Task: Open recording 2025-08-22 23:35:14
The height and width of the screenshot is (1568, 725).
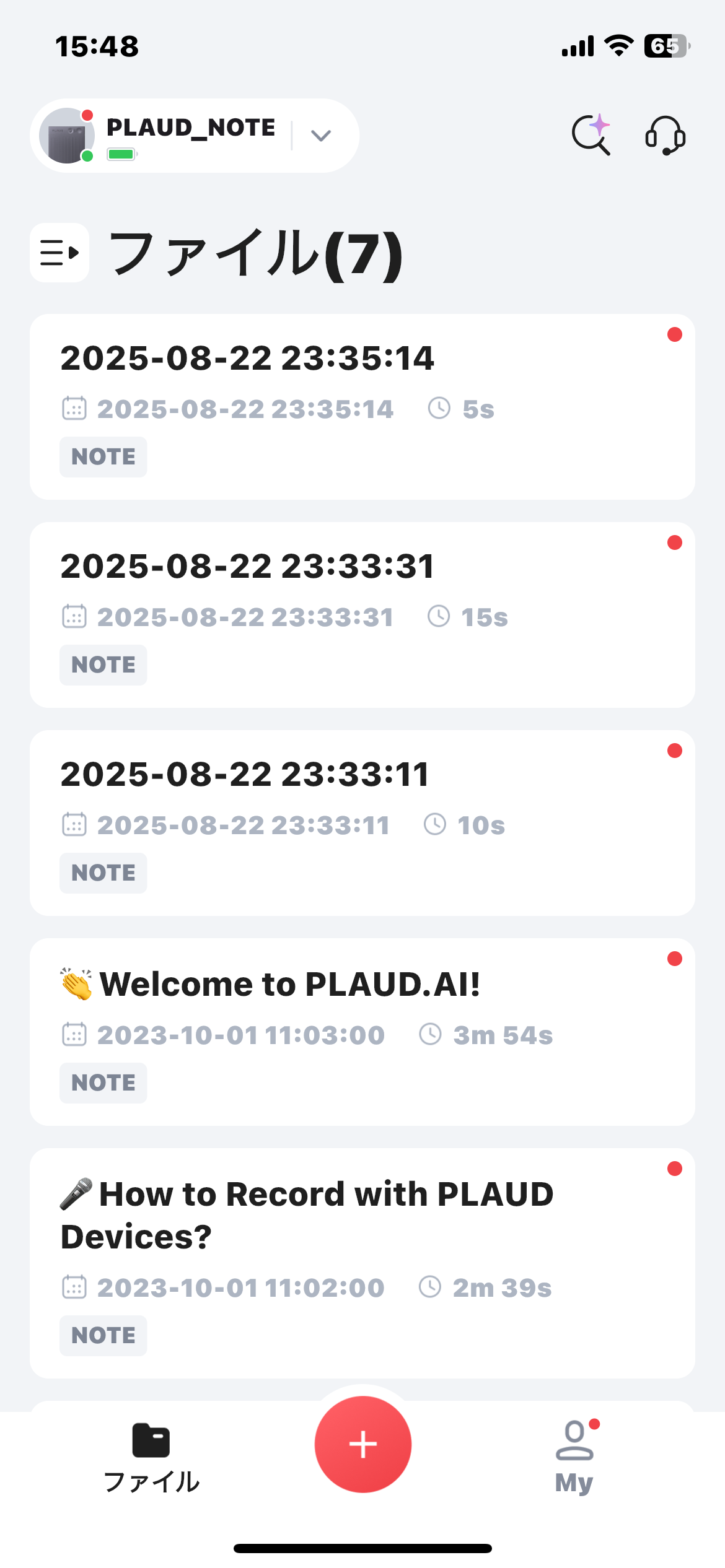Action: pos(362,407)
